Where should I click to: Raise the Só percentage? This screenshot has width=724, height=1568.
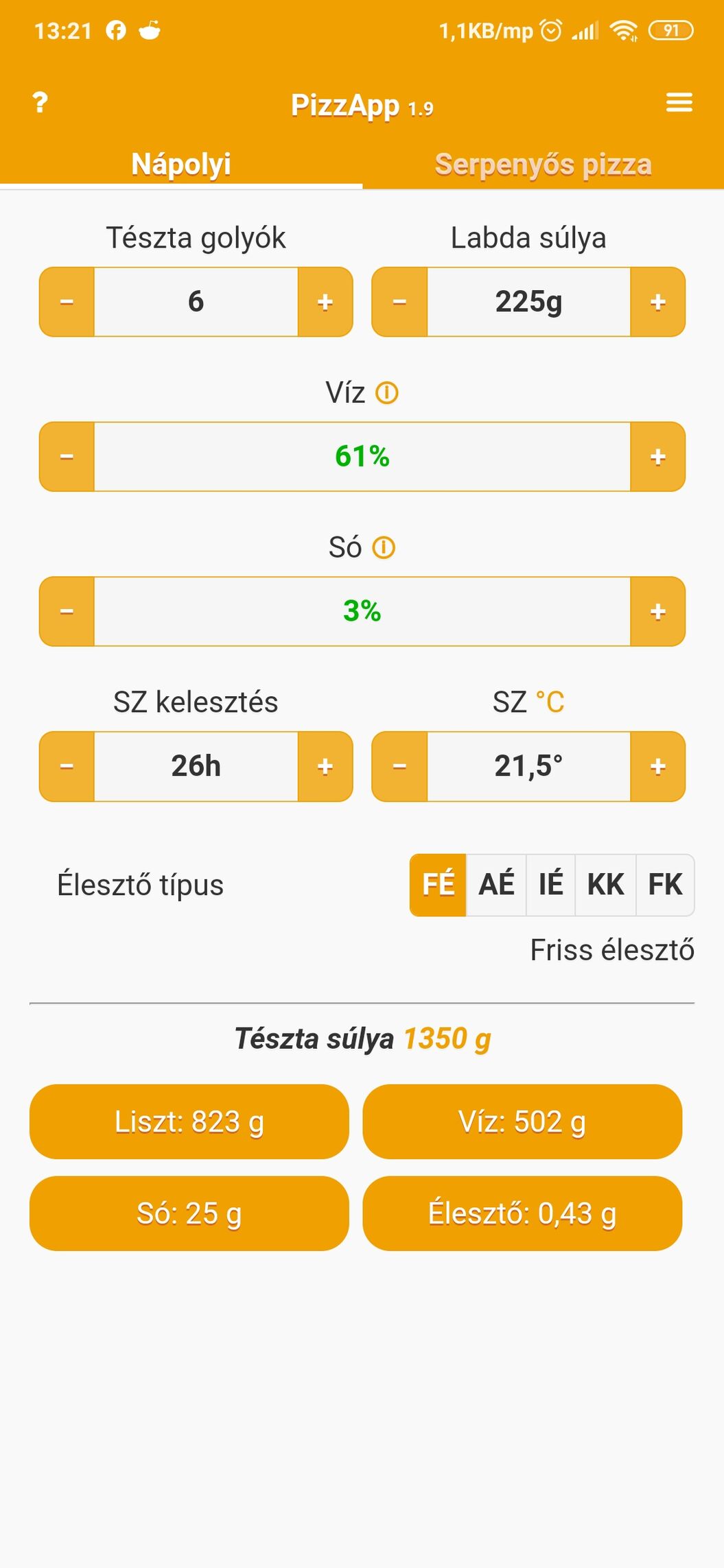pos(657,611)
